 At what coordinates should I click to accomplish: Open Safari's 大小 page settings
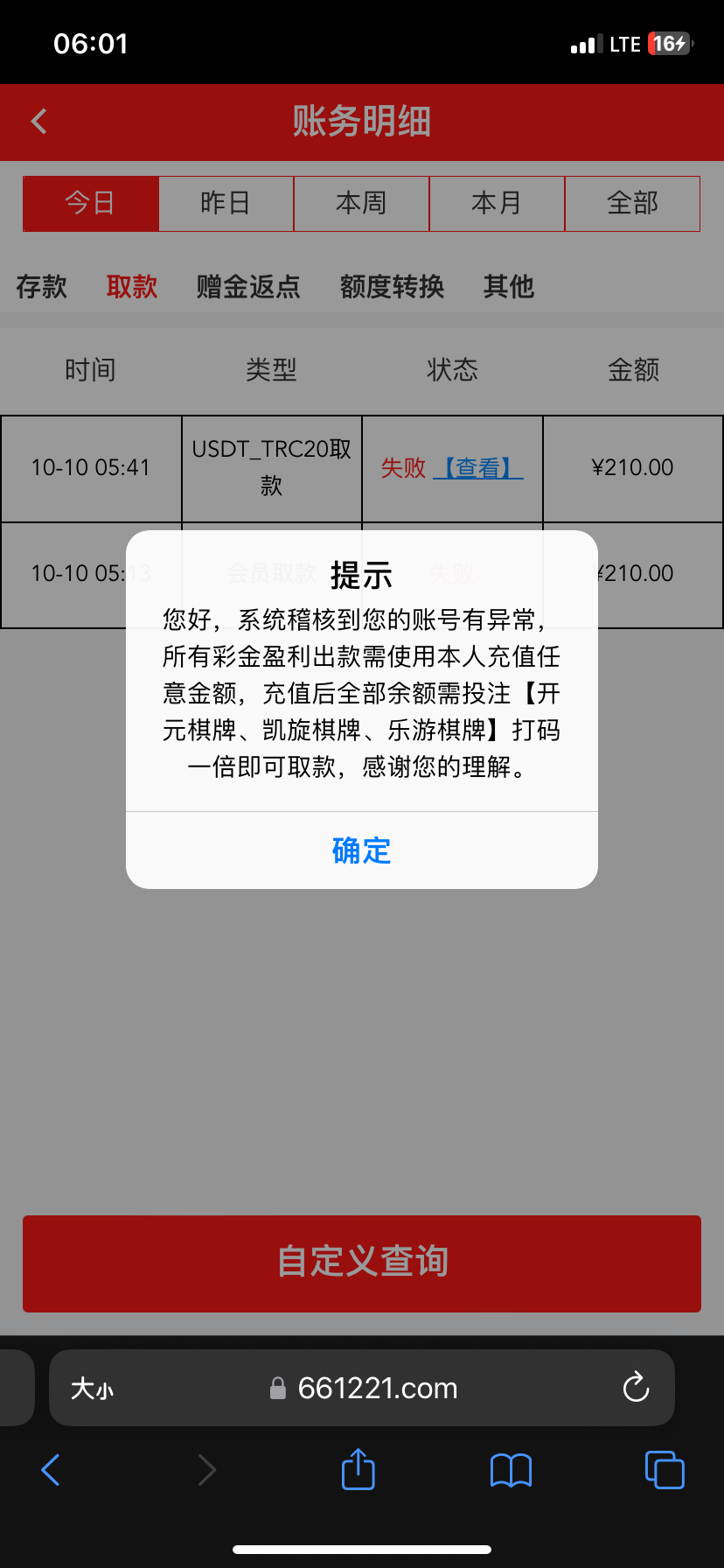(93, 1388)
